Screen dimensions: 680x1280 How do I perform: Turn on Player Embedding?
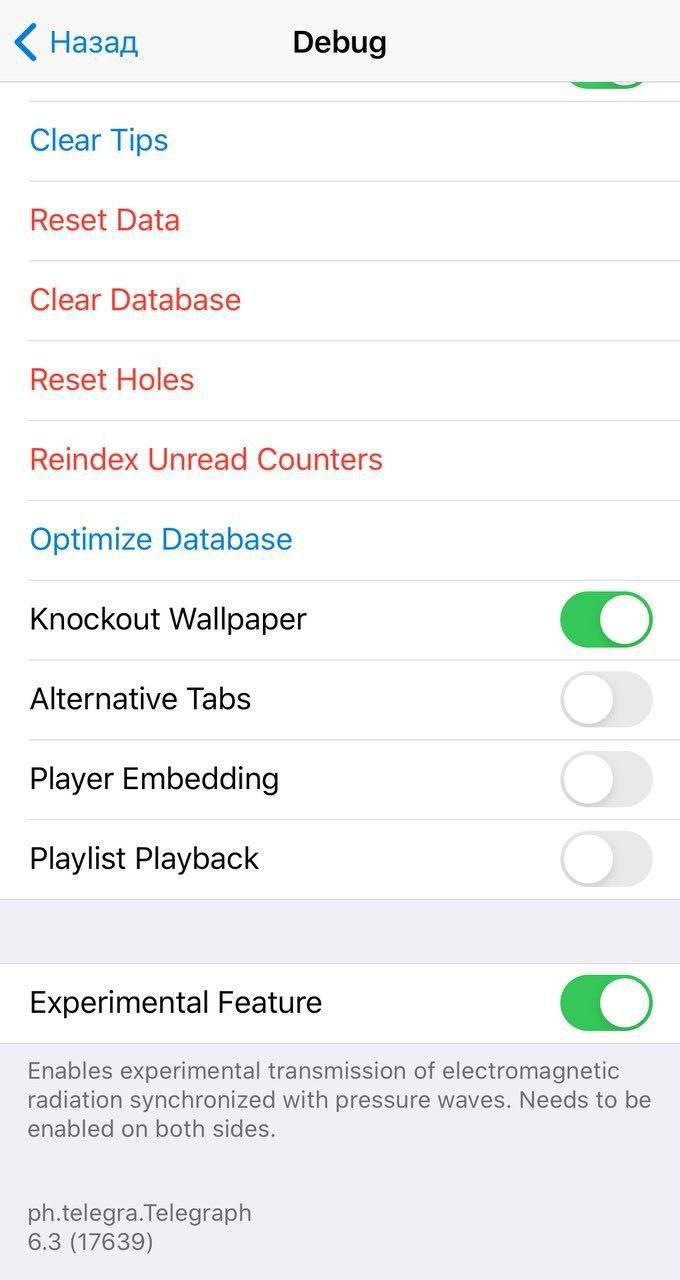click(606, 779)
